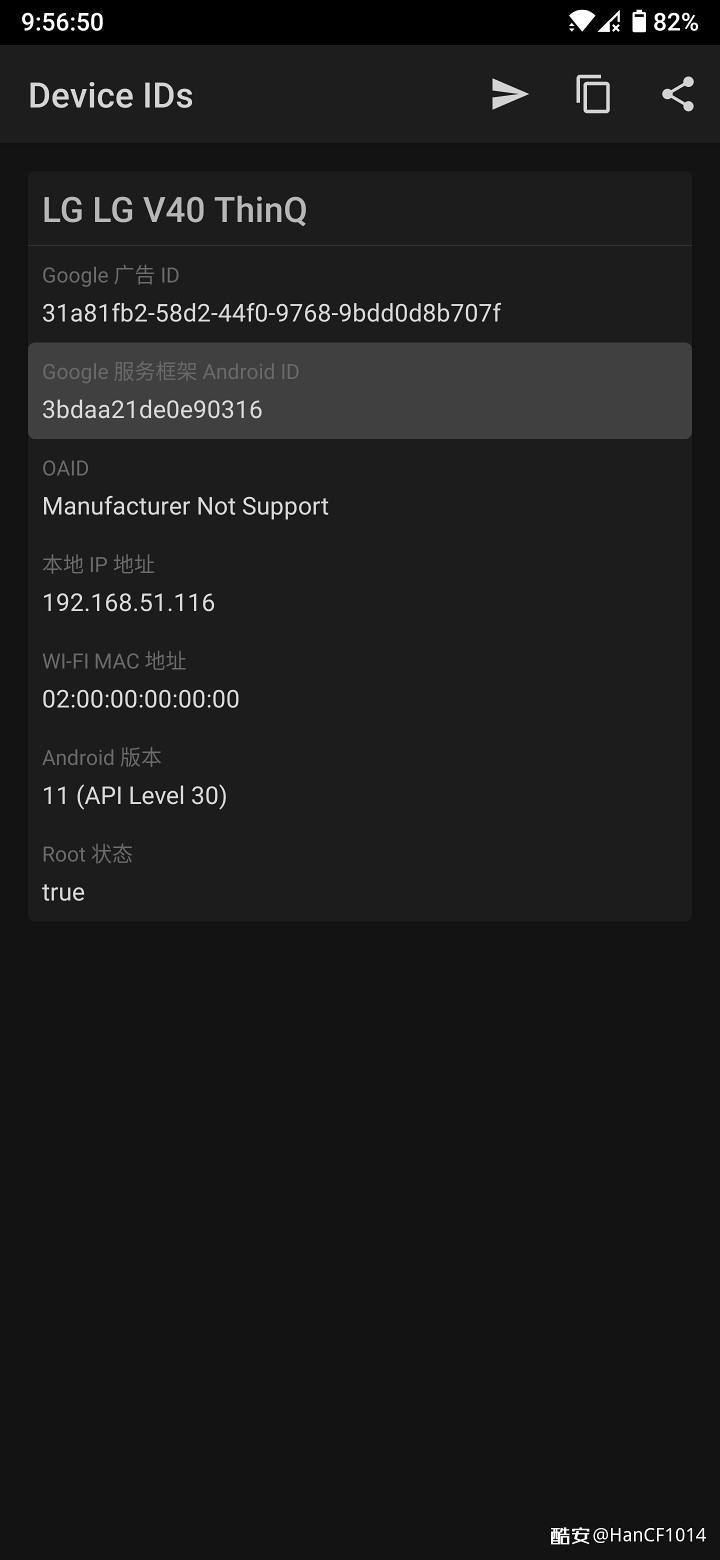Tap the Root 状态 row

360,873
